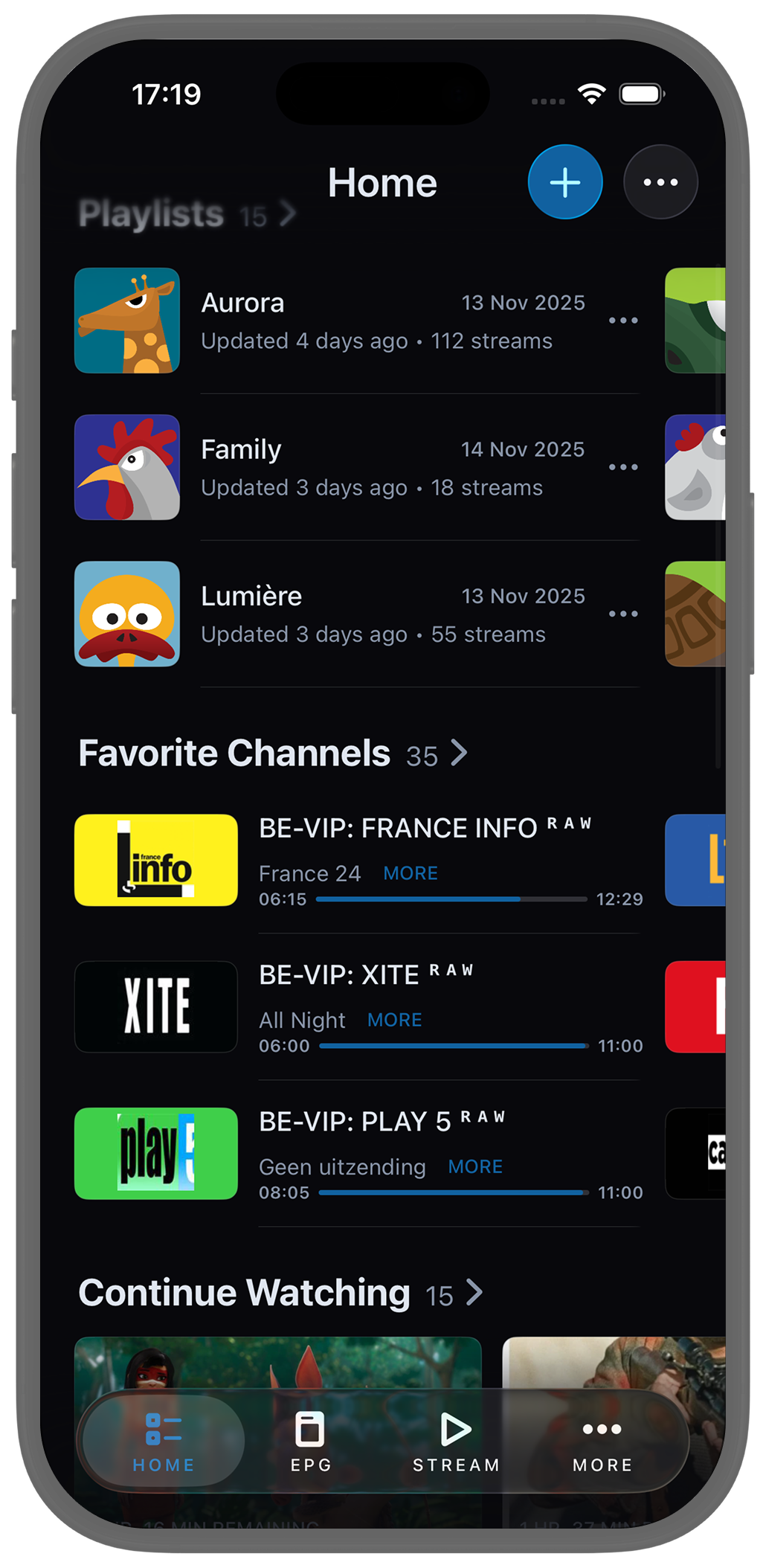
Task: Tap MORE next to France 24 program
Action: (410, 873)
